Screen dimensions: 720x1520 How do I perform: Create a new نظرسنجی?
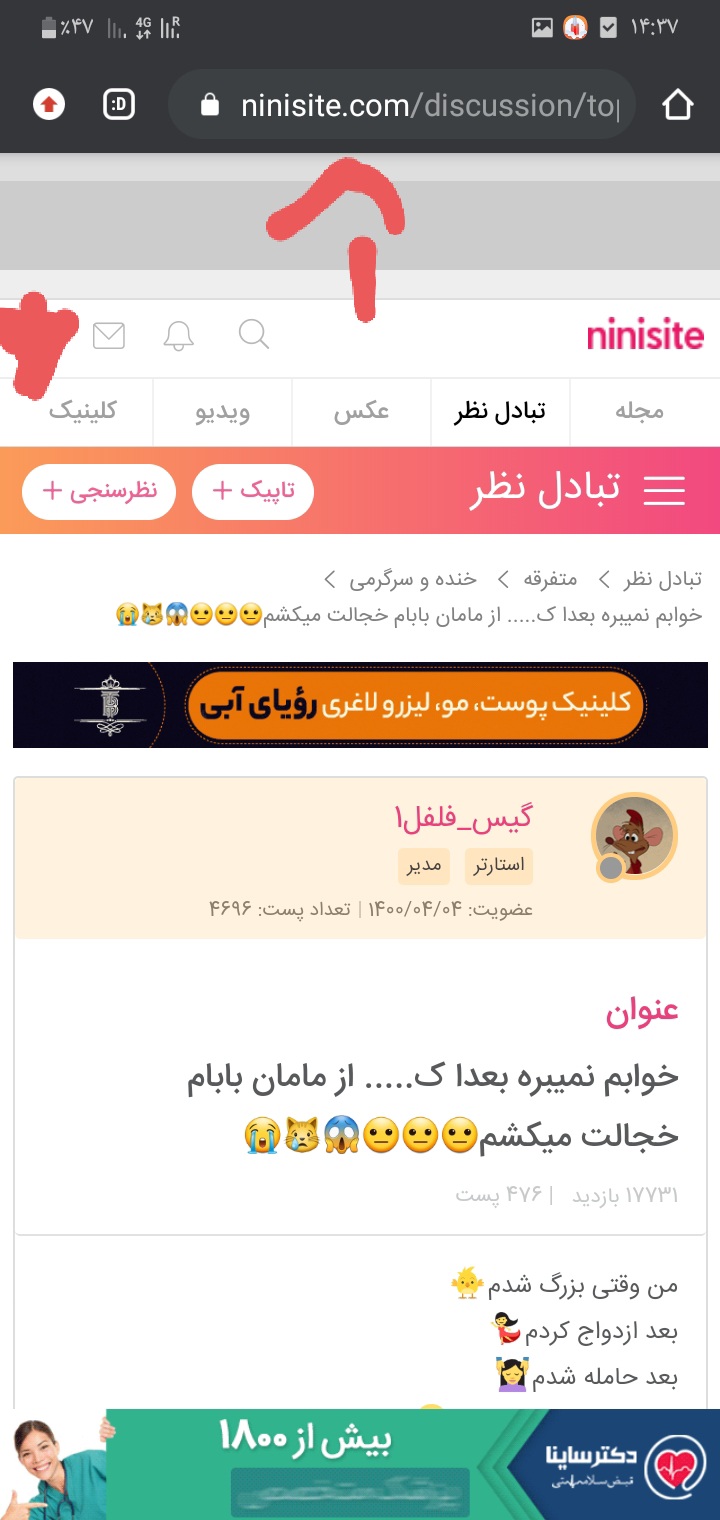[98, 491]
